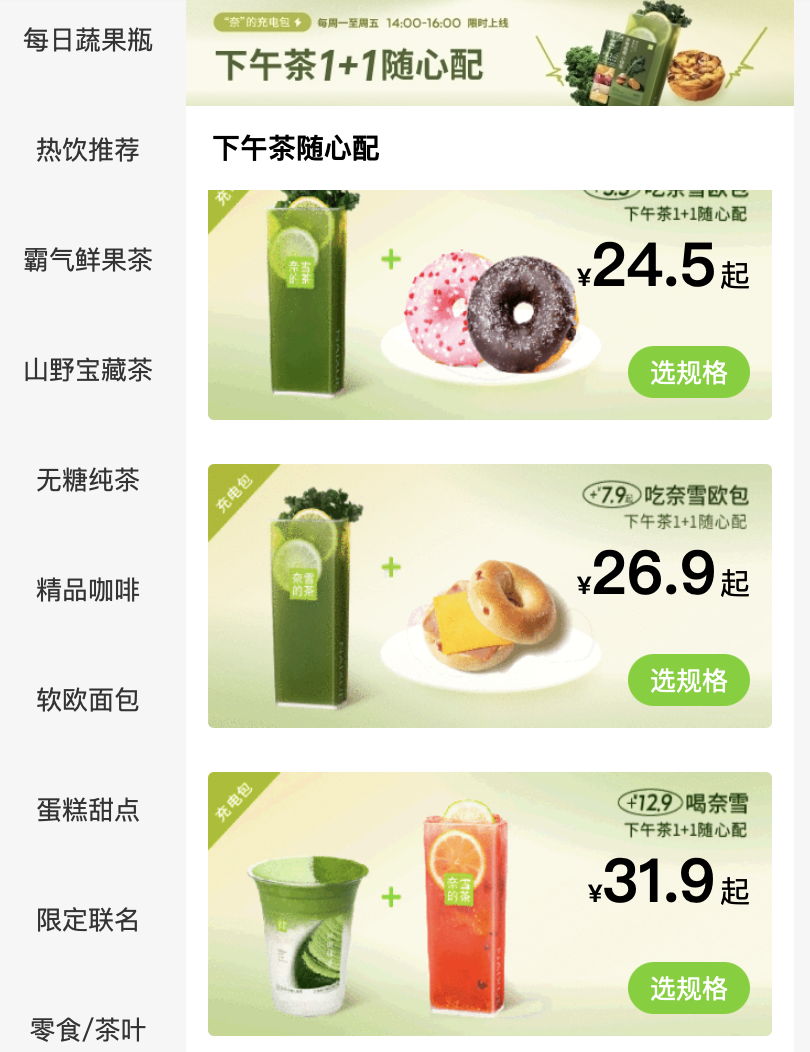Viewport: 810px width, 1052px height.
Task: Tap 选规格 on the ¥24.5 donut combo
Action: tap(688, 372)
